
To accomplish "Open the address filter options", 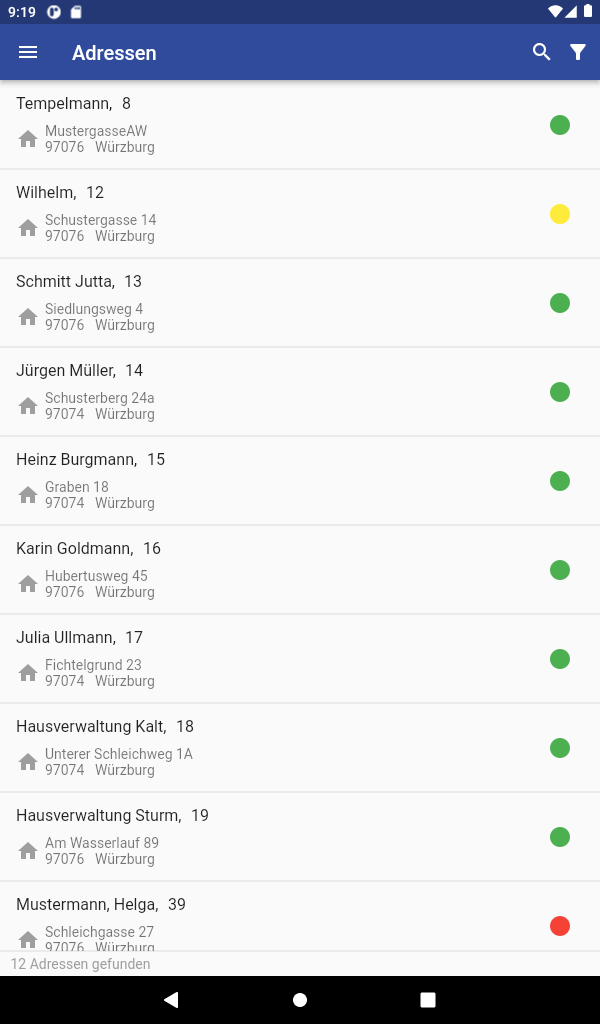I will [x=578, y=52].
